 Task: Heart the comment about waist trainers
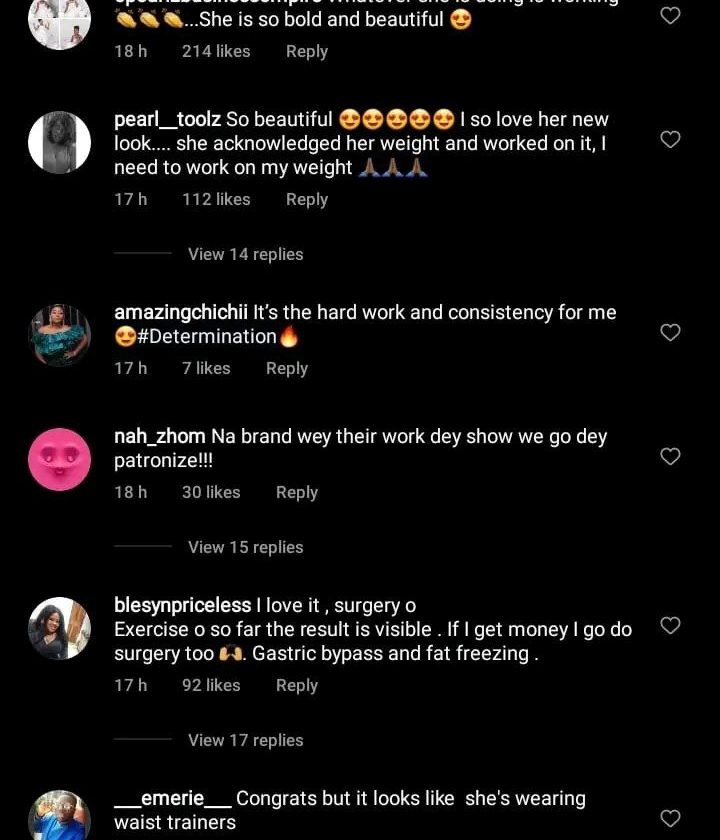tap(671, 819)
